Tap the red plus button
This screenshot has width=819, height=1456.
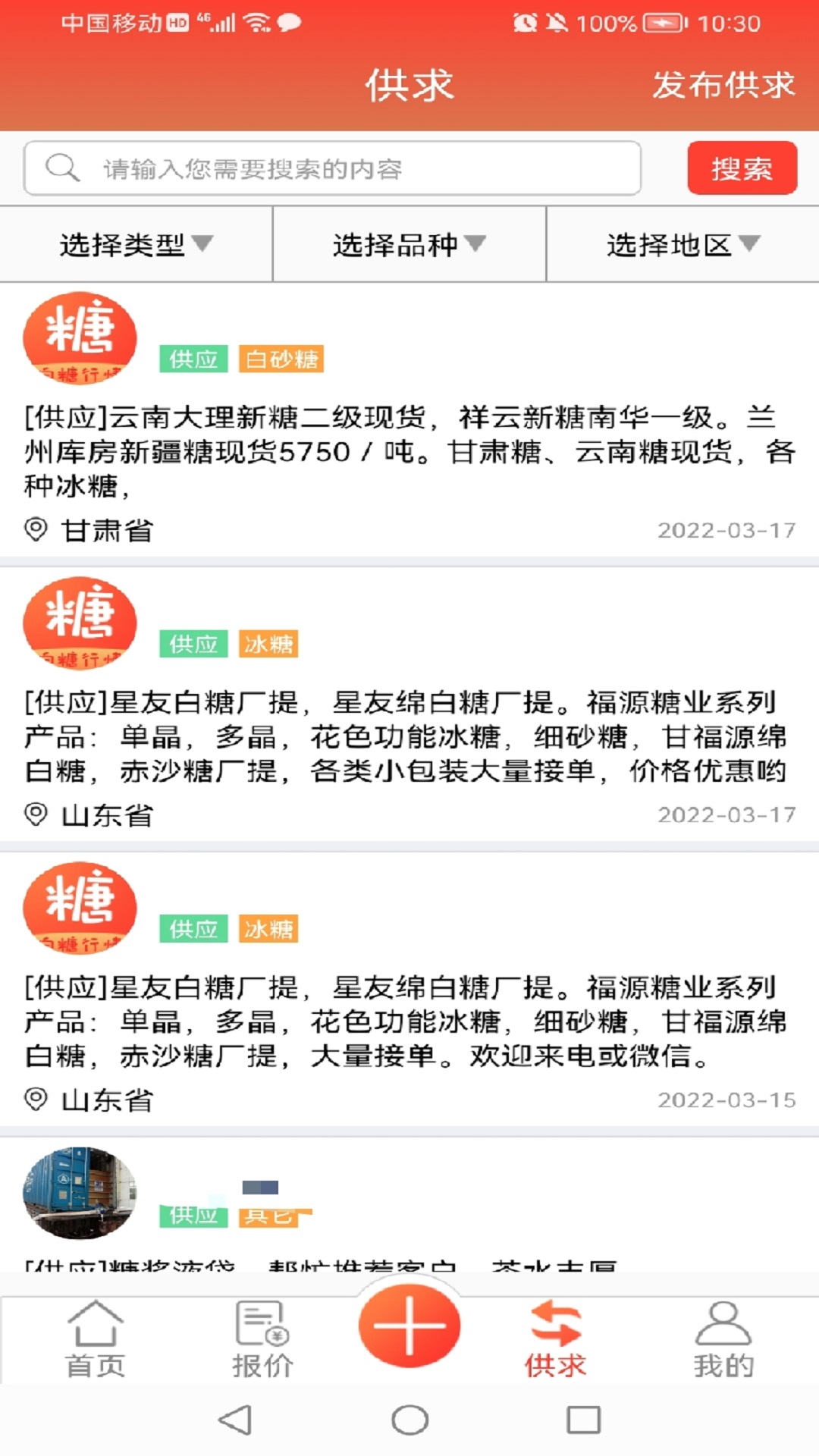(x=409, y=1326)
